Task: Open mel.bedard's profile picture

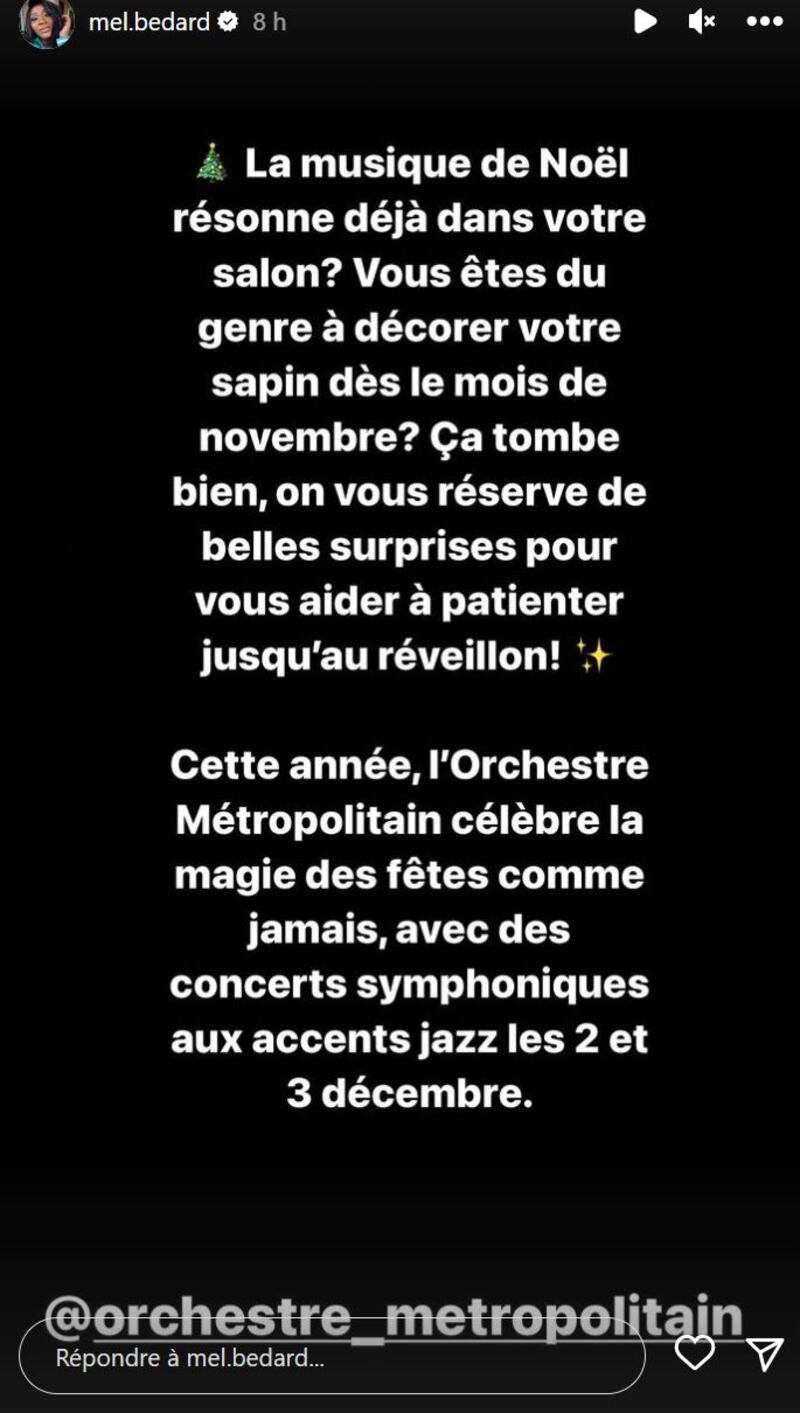Action: coord(46,22)
